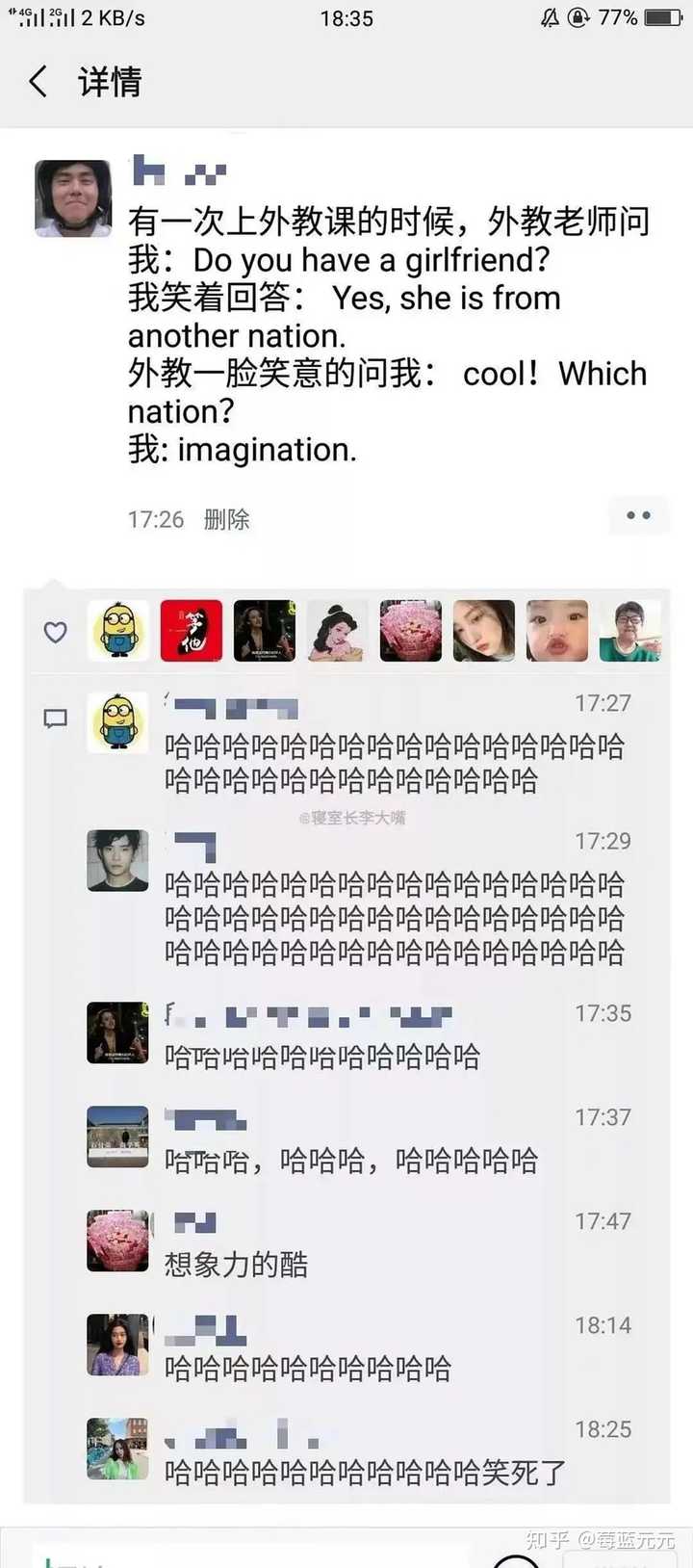Reply to the comment ending with 笑死了
The width and height of the screenshot is (693, 1568).
pos(365,1473)
